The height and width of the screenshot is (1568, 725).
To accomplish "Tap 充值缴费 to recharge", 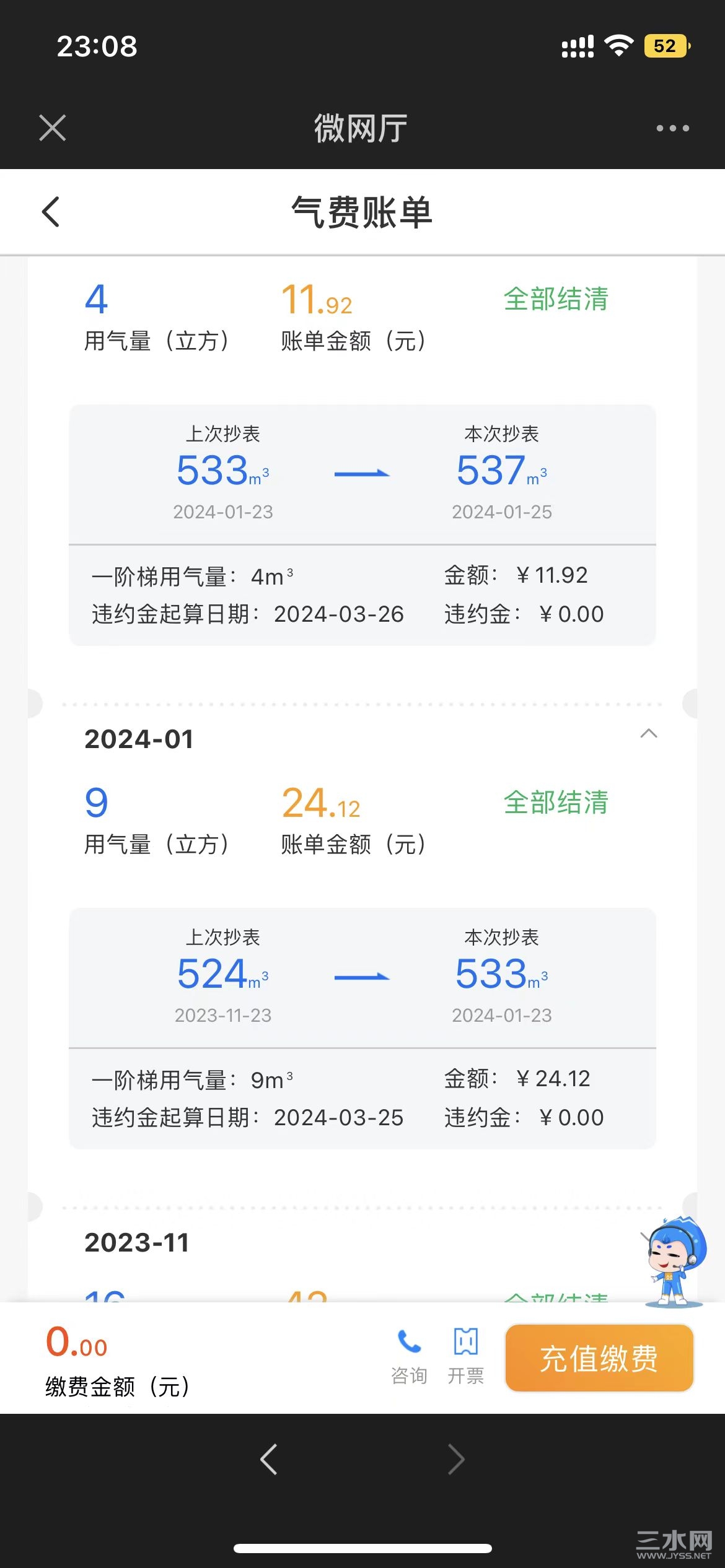I will pos(599,1359).
